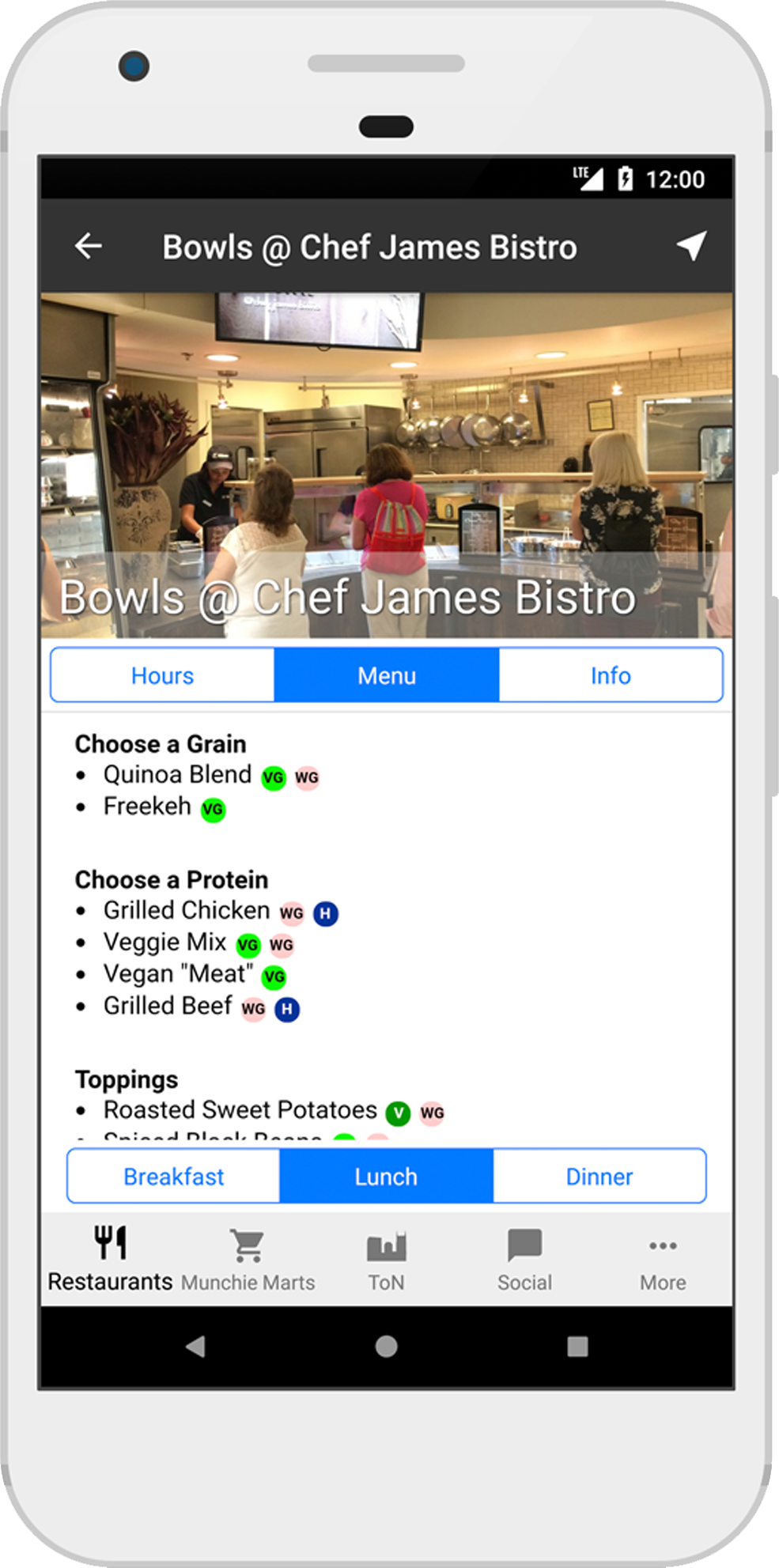Switch to the Hours tab

(163, 675)
